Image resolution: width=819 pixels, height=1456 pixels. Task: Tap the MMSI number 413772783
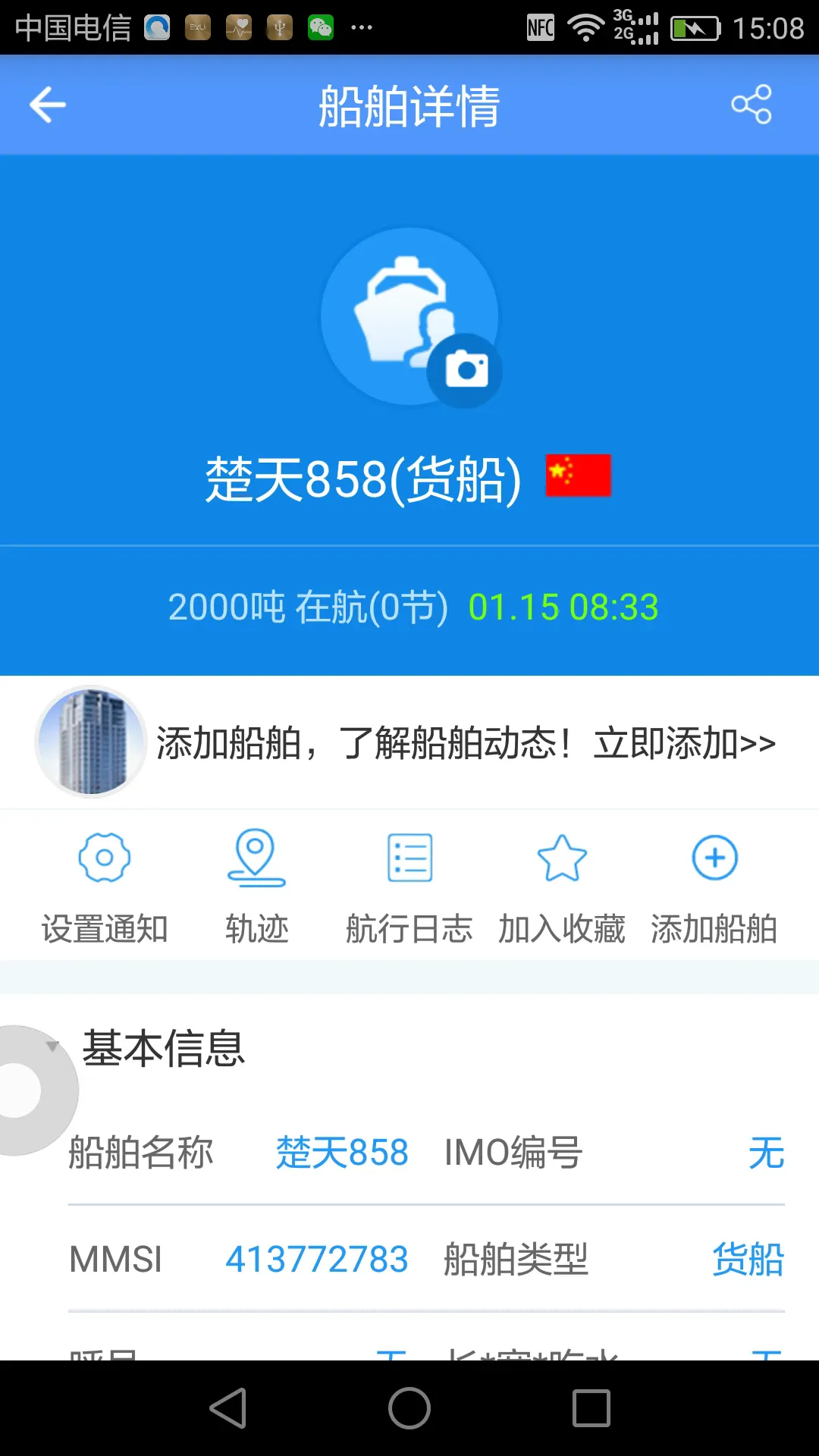click(x=317, y=1259)
